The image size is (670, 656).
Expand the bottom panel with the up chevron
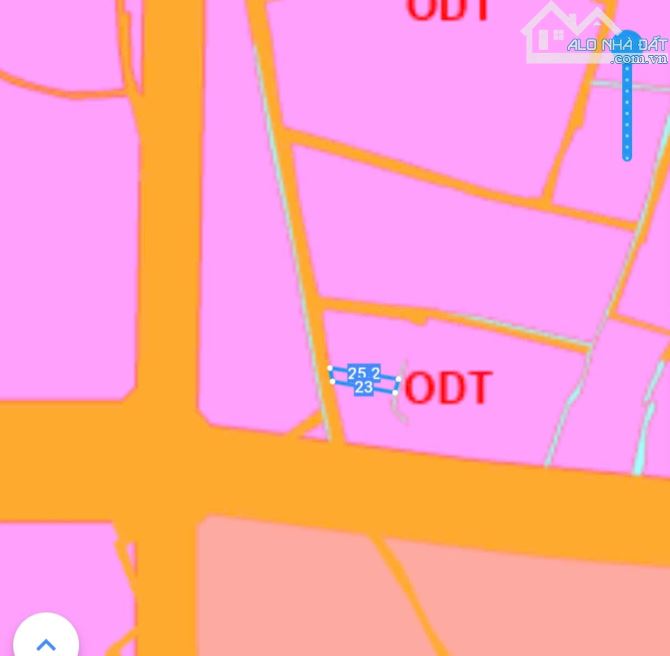(46, 641)
